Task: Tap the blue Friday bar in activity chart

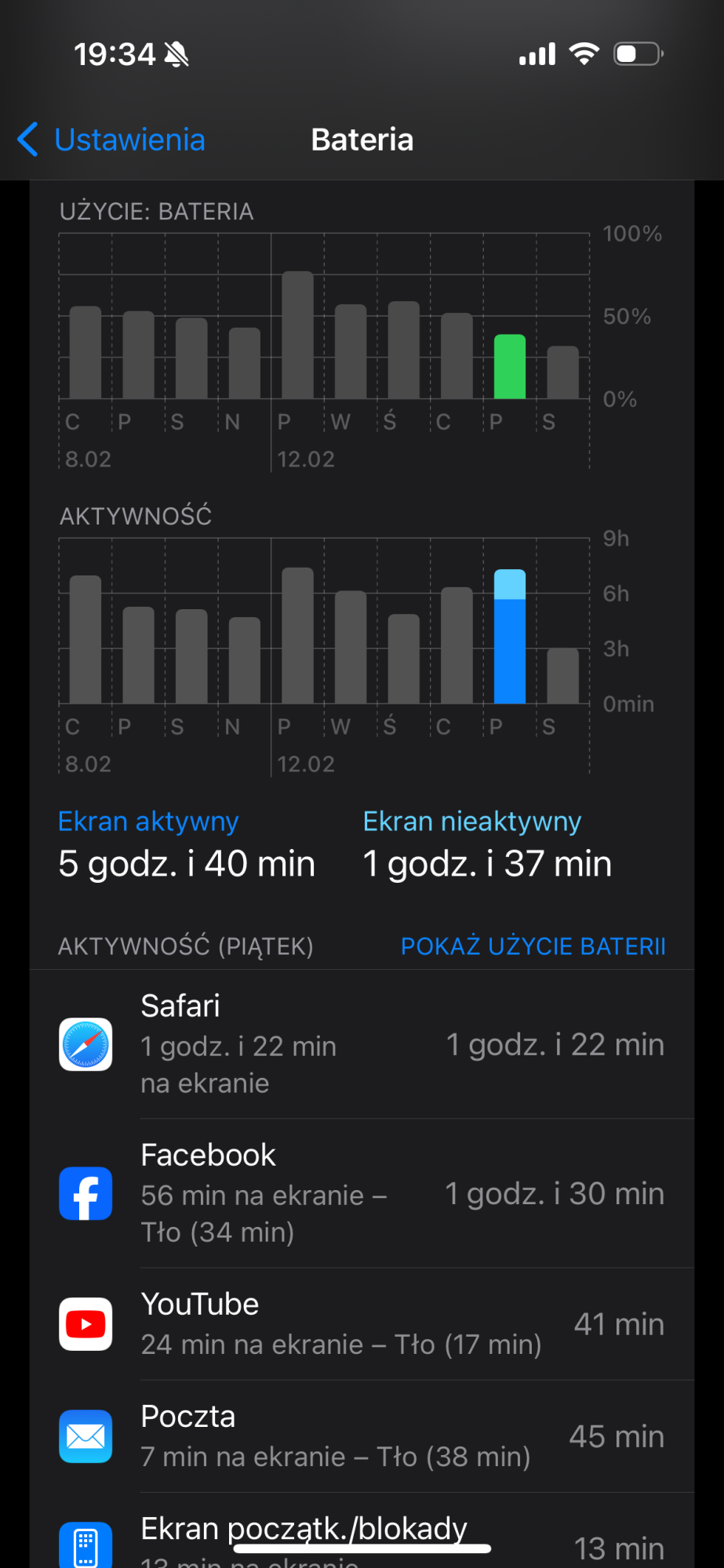Action: pos(509,637)
